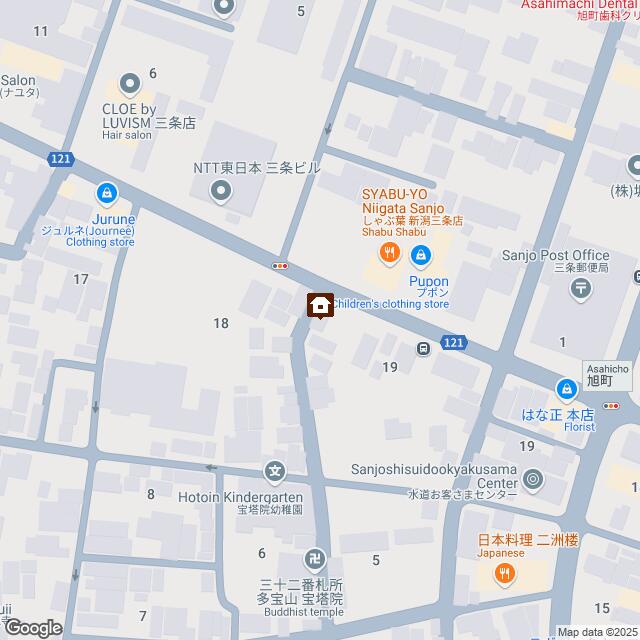Open the 宝塔院 Buddhist temple marker
The width and height of the screenshot is (640, 640).
(x=313, y=559)
